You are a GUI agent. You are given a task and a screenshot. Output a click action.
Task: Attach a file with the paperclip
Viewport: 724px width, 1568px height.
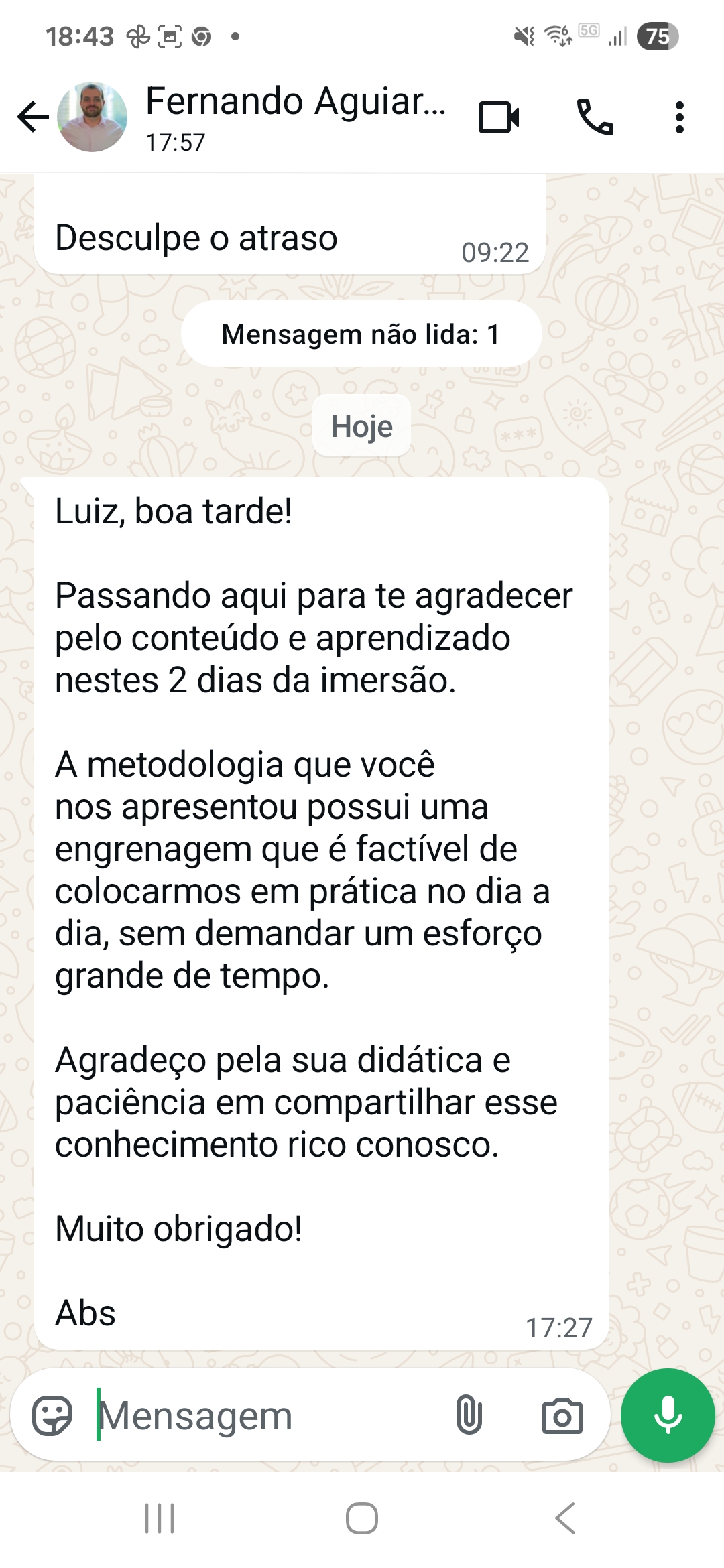tap(469, 1415)
